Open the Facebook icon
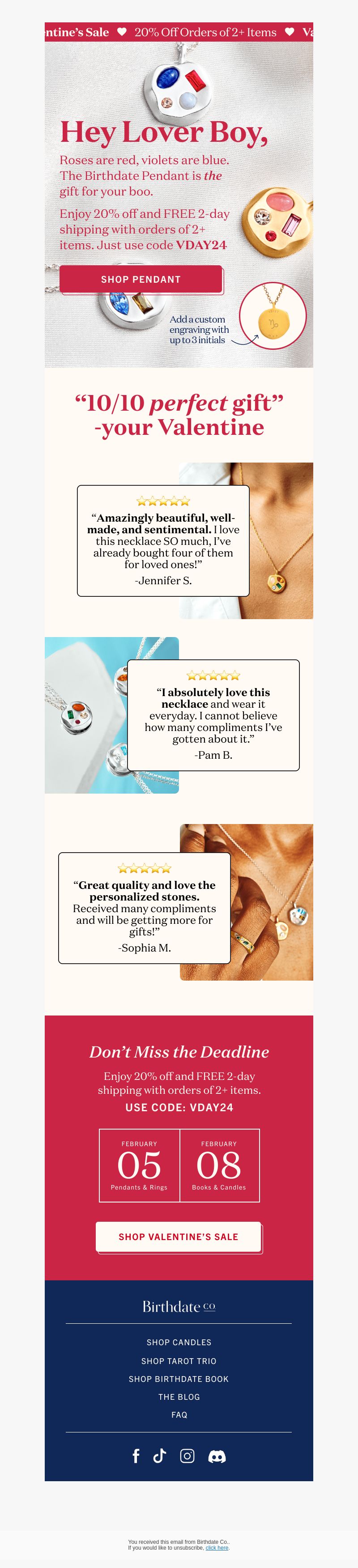 pos(136,1455)
